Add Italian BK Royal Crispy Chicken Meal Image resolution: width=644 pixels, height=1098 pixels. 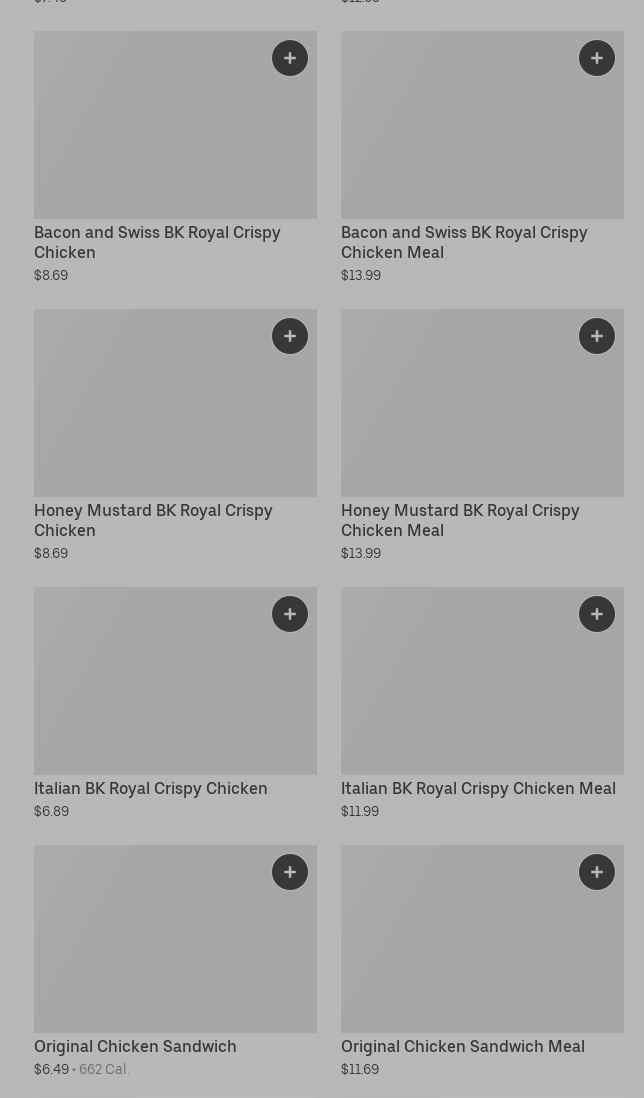point(596,614)
